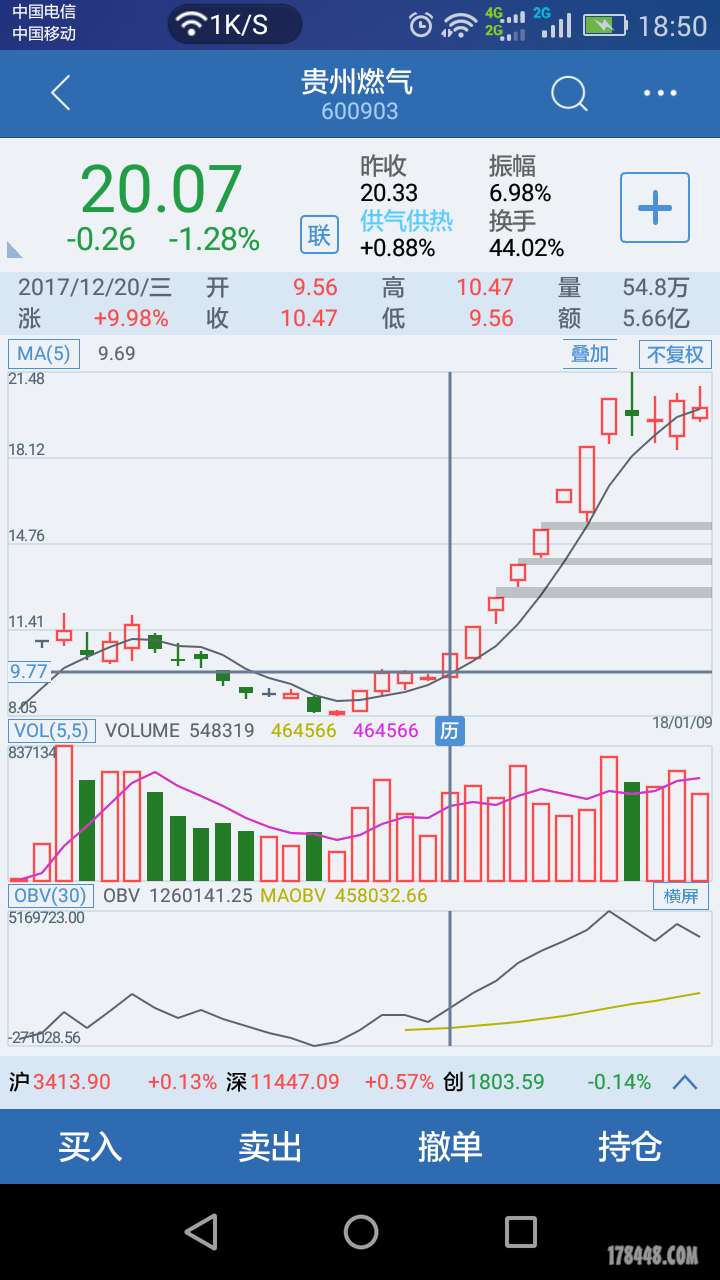Open the 供气供热 sector link
The image size is (720, 1280).
coord(406,221)
